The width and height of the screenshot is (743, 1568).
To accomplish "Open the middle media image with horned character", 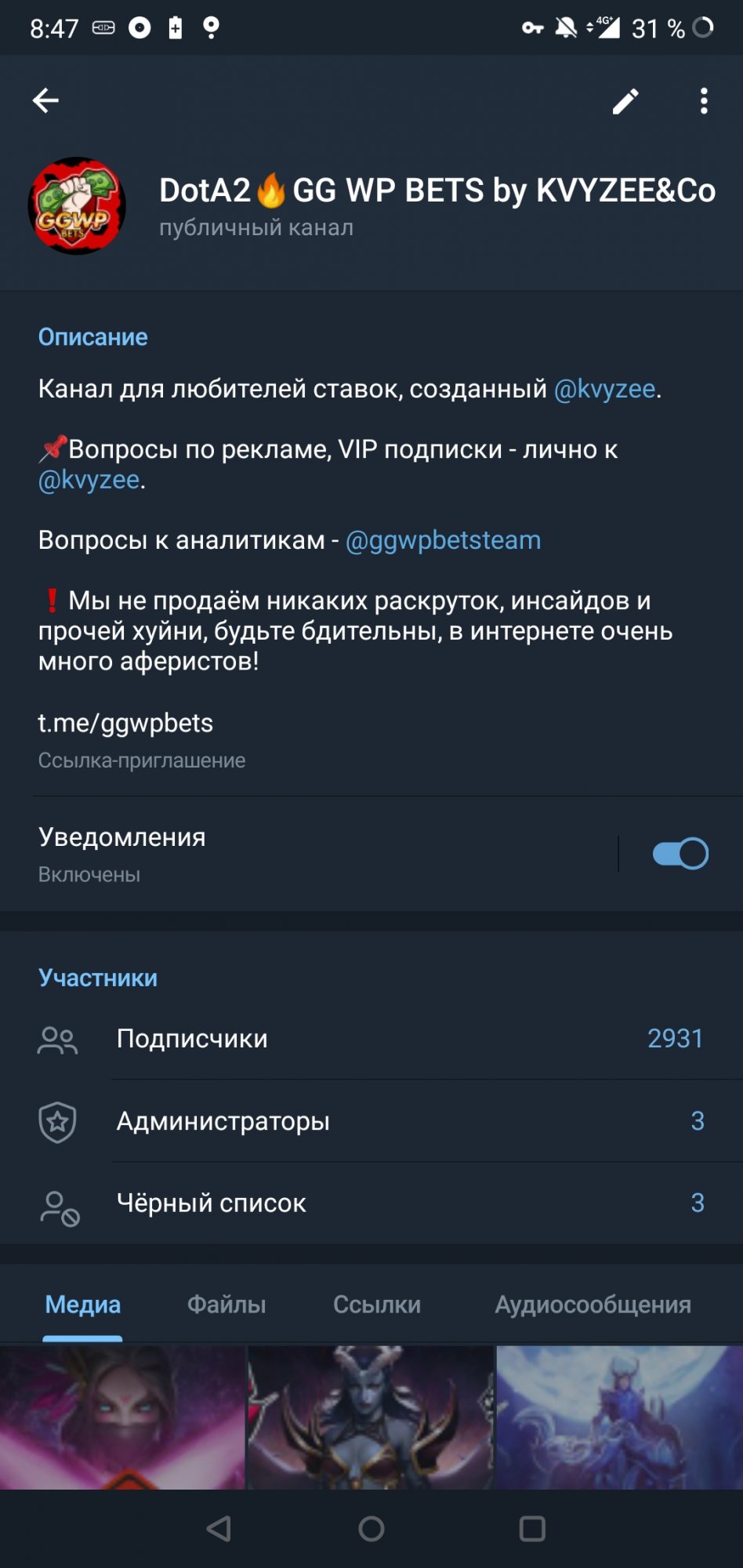I will [x=371, y=1417].
